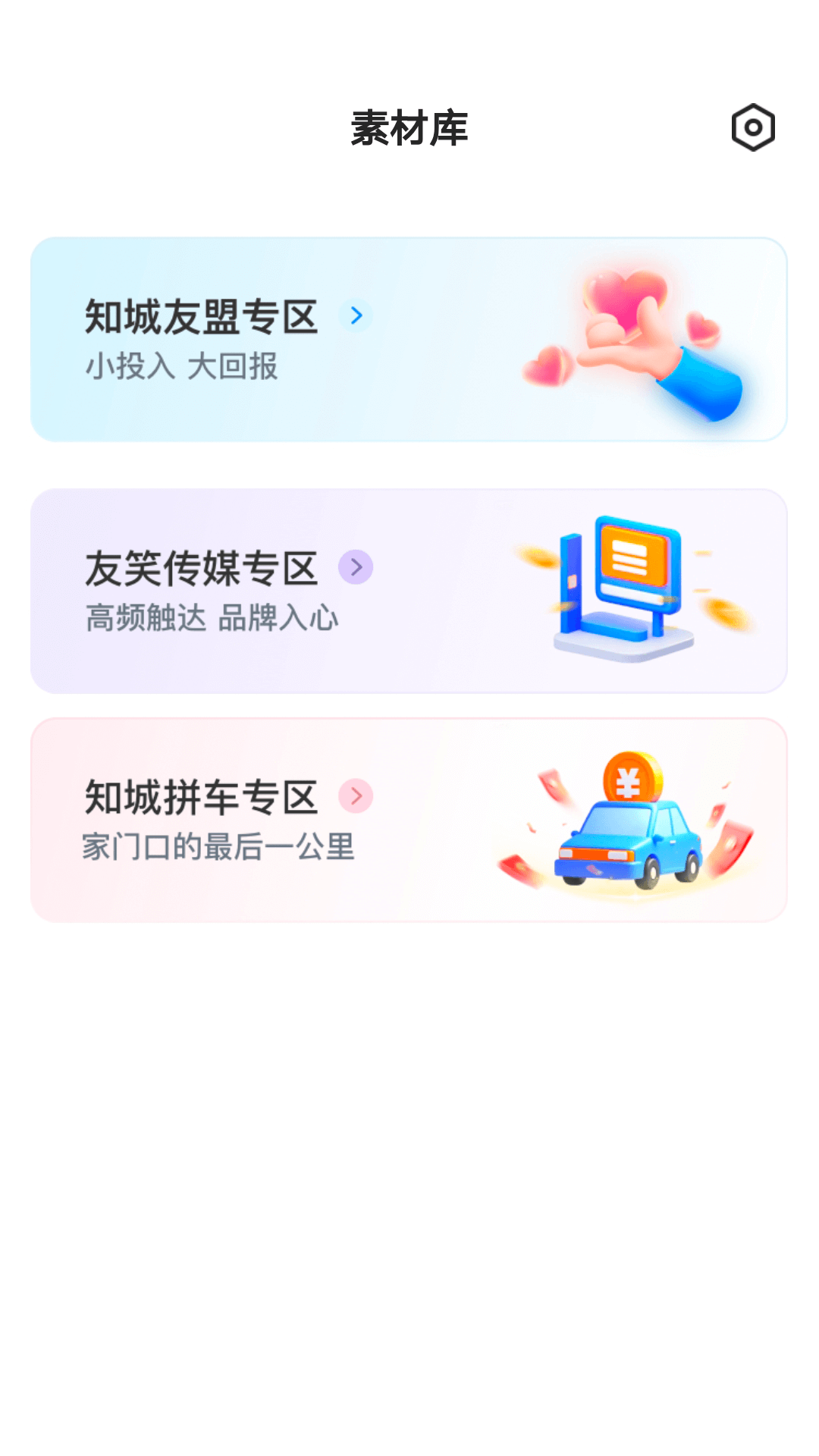The width and height of the screenshot is (819, 1456).
Task: Open the 知城拼车专区 card
Action: (x=408, y=820)
